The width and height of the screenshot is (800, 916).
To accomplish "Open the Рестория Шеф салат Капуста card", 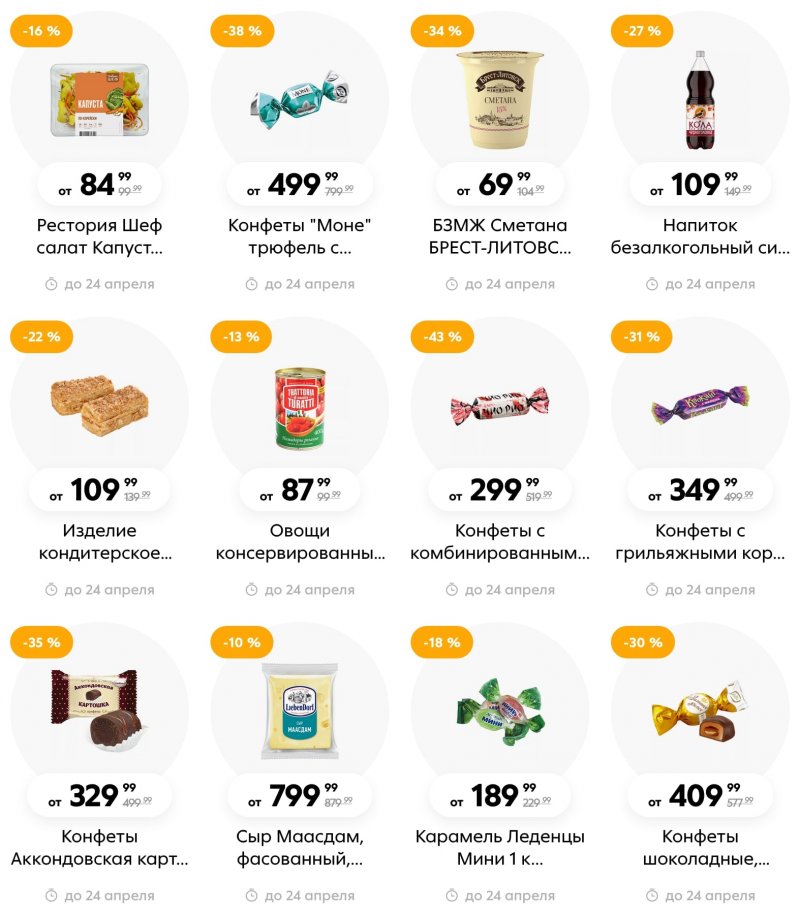I will [x=99, y=100].
